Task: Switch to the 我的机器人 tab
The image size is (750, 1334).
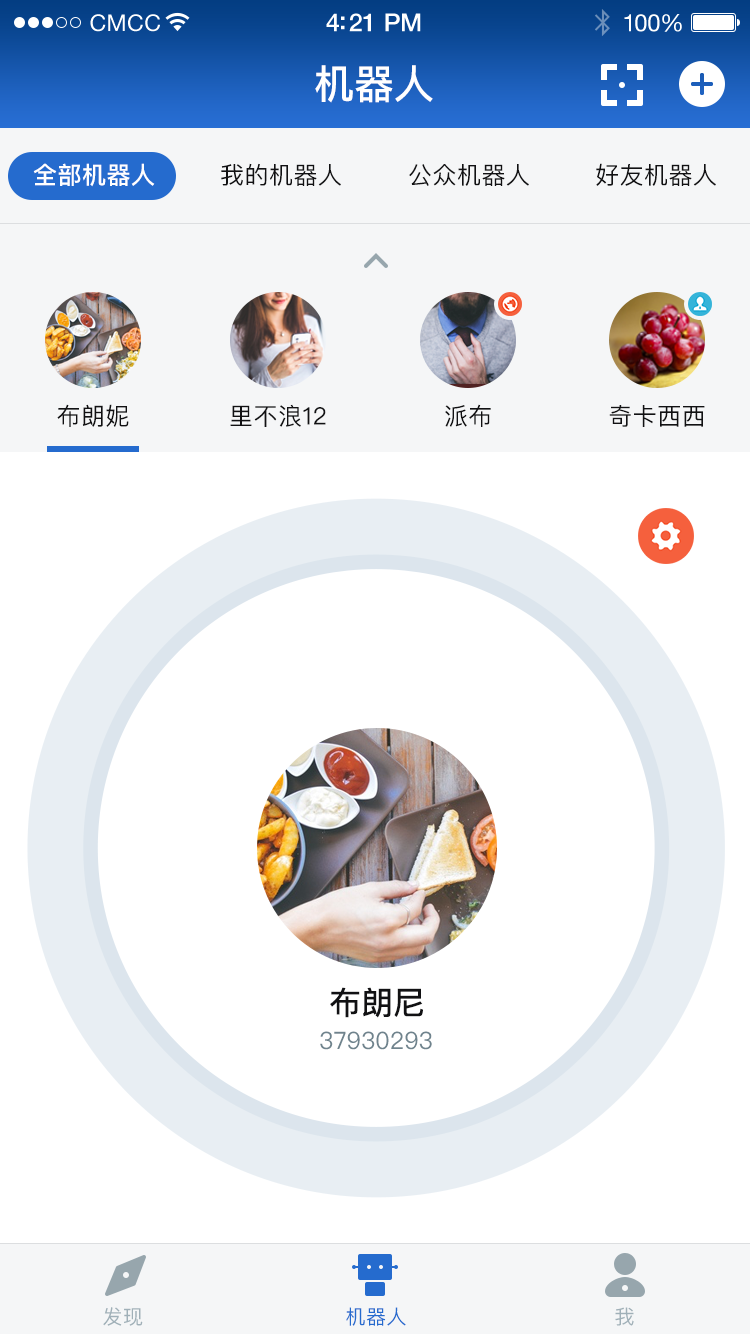Action: tap(281, 175)
